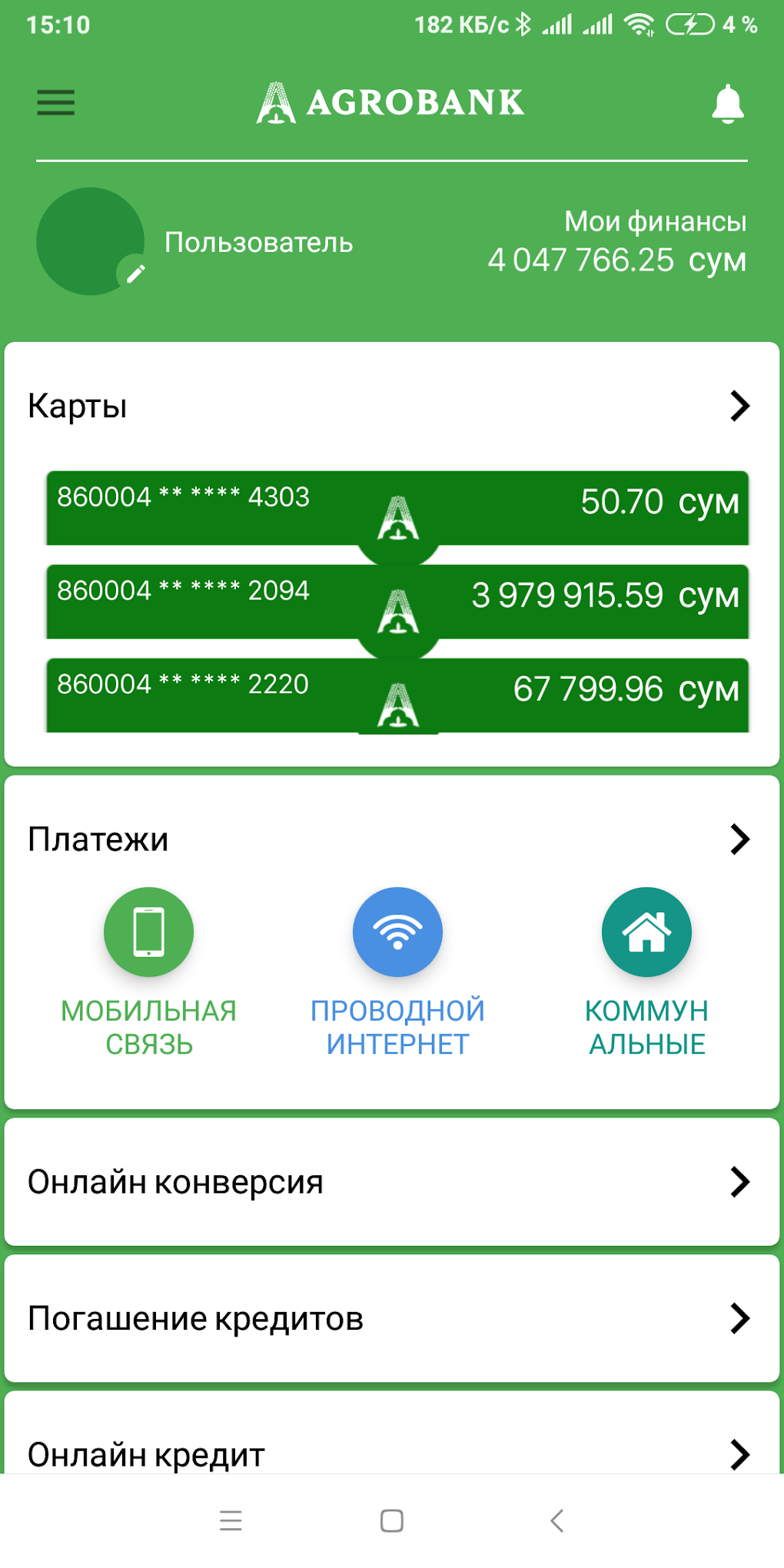The width and height of the screenshot is (784, 1568).
Task: Open Погашение кредитов
Action: (392, 1318)
